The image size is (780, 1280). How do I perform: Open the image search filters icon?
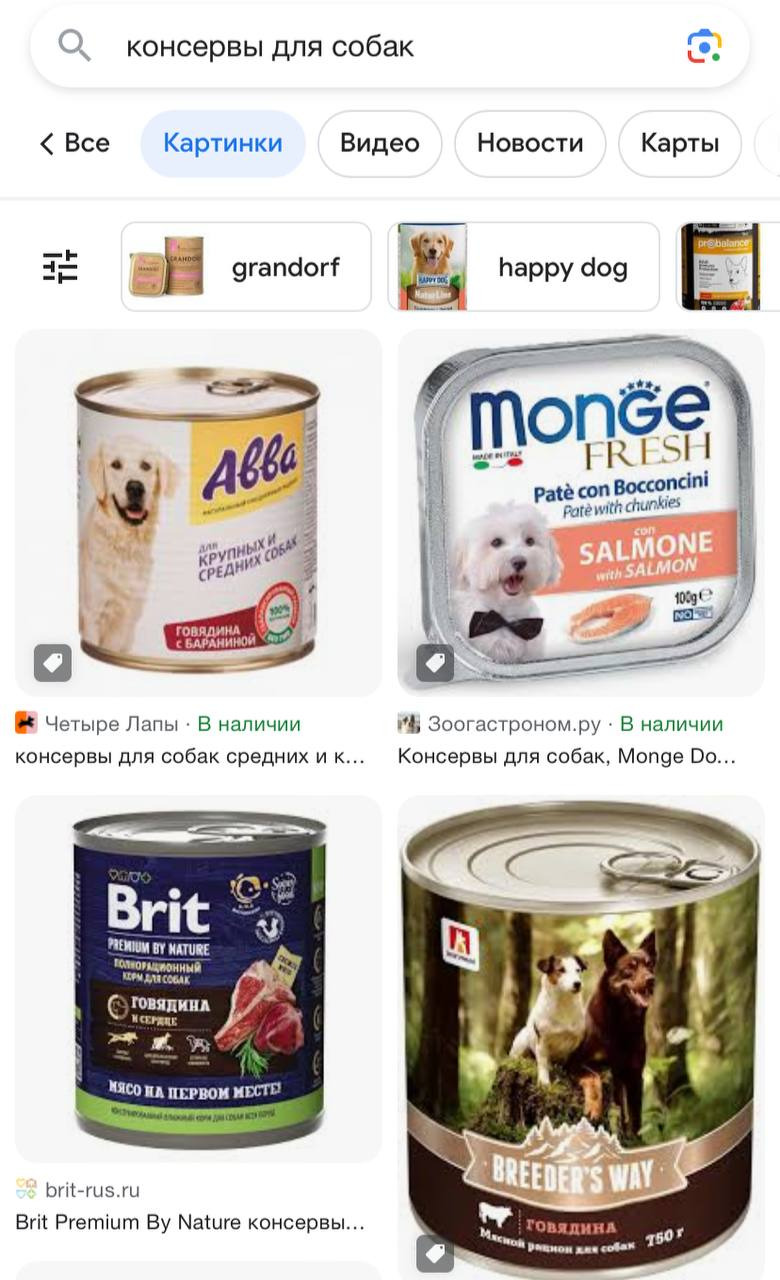coord(60,266)
